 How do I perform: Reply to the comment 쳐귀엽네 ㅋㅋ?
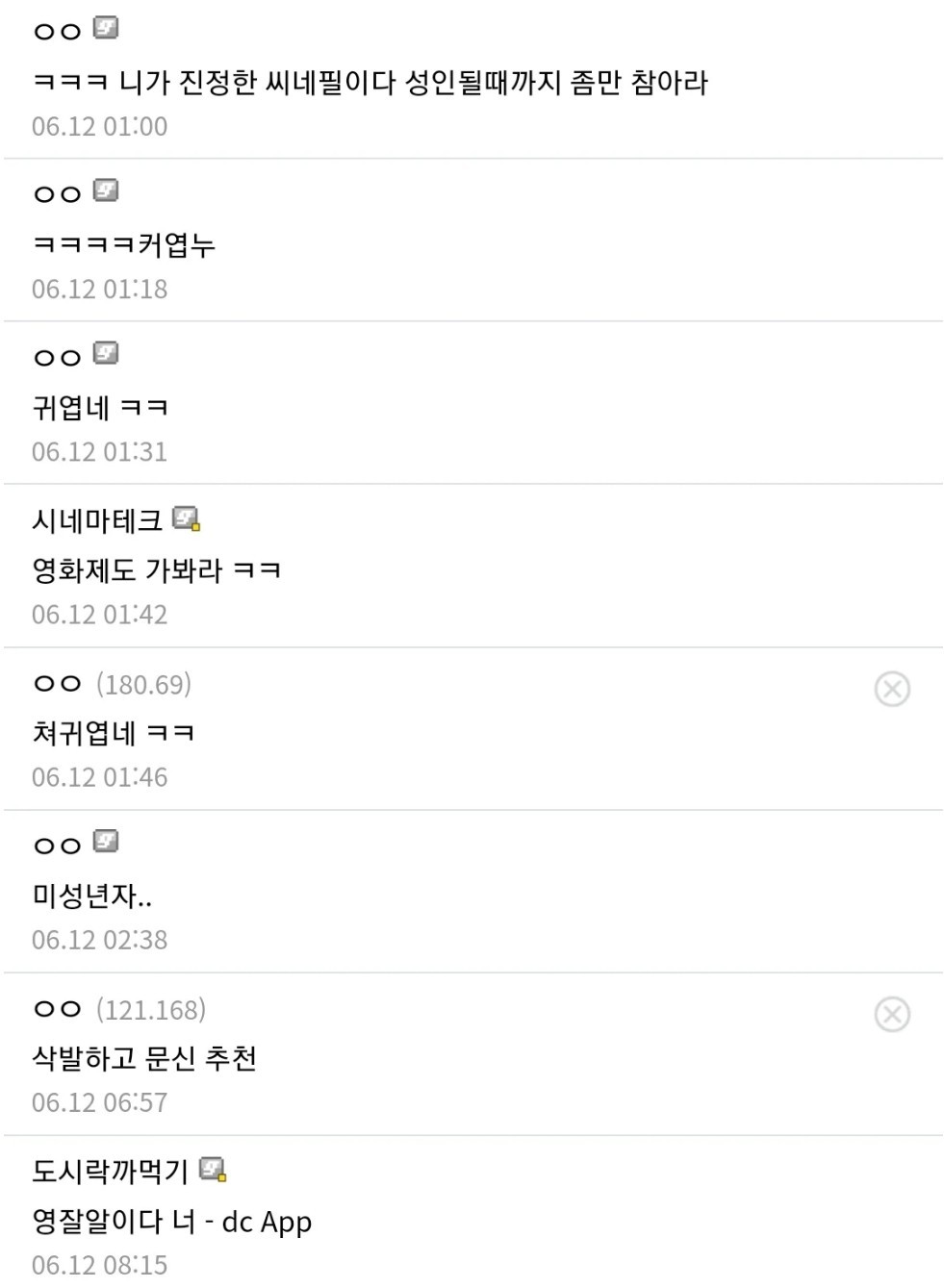pos(114,733)
